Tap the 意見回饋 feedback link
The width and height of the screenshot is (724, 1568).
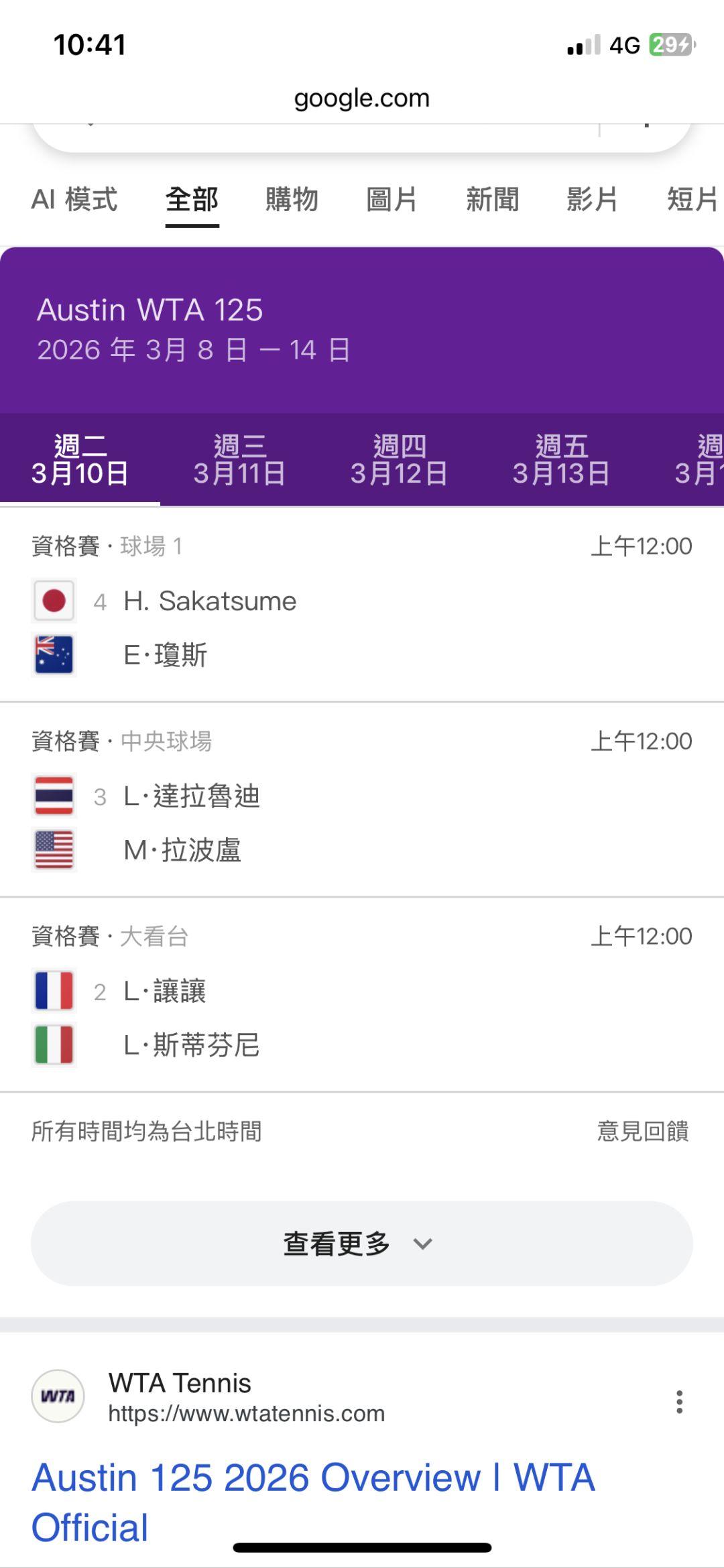(642, 1132)
